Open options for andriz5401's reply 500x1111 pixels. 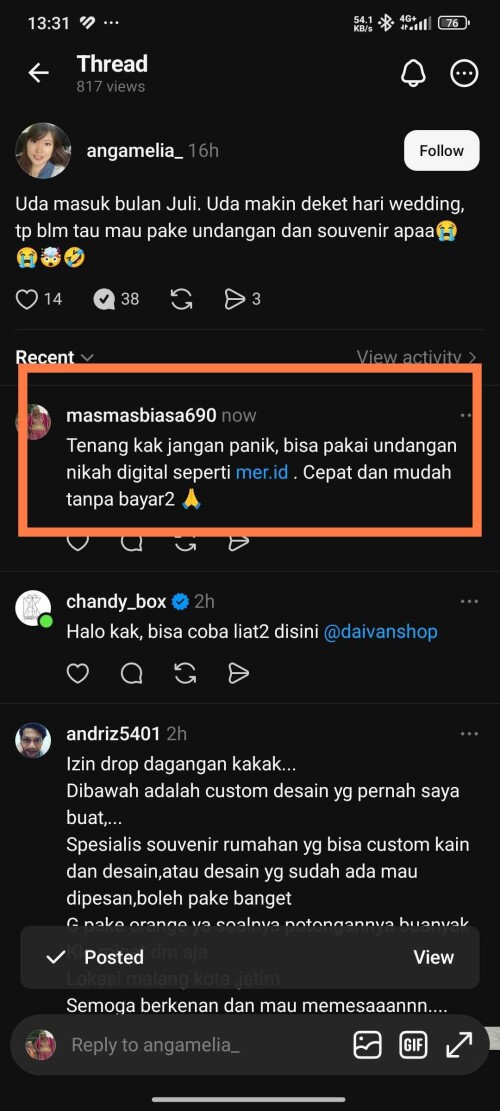pyautogui.click(x=470, y=734)
